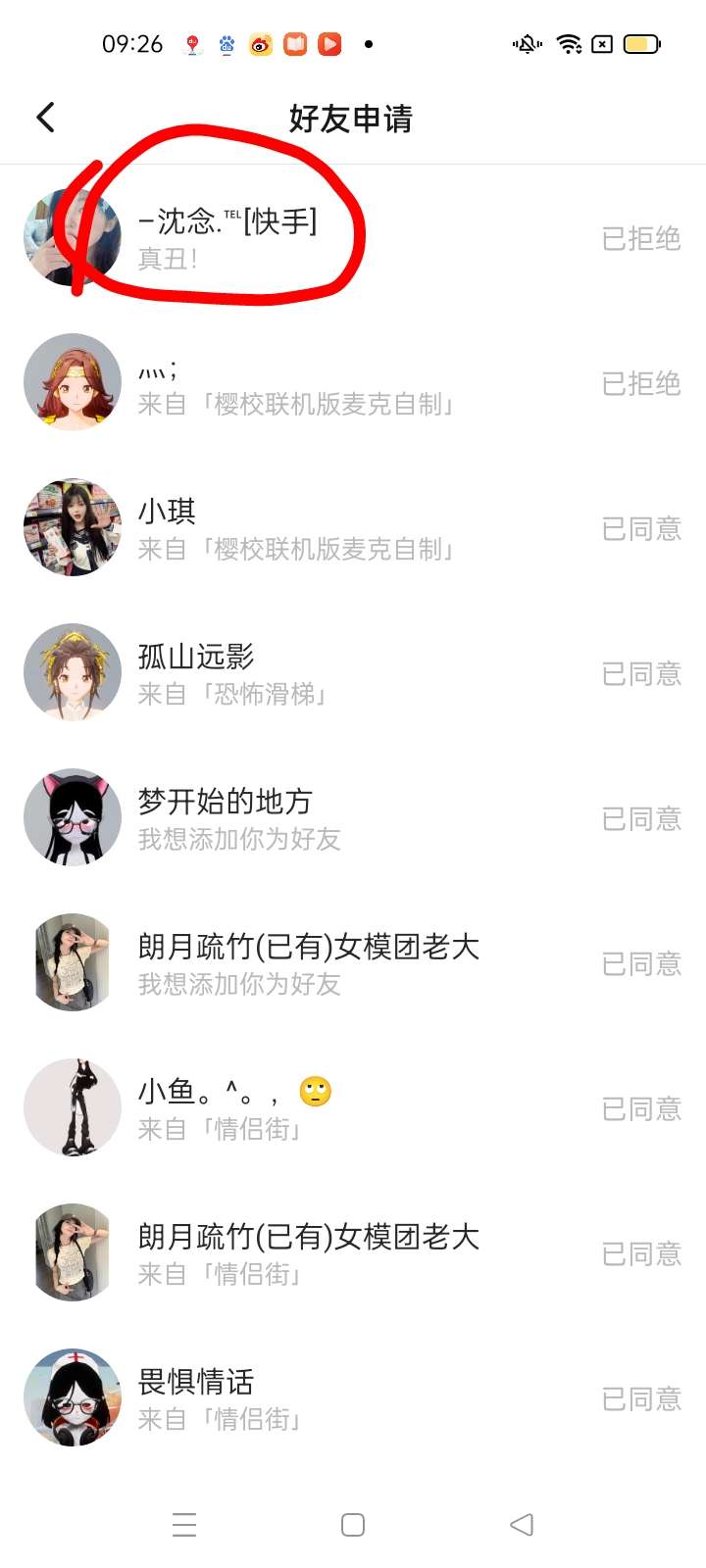Open the request from 灬;
706x1568 pixels.
[x=294, y=384]
